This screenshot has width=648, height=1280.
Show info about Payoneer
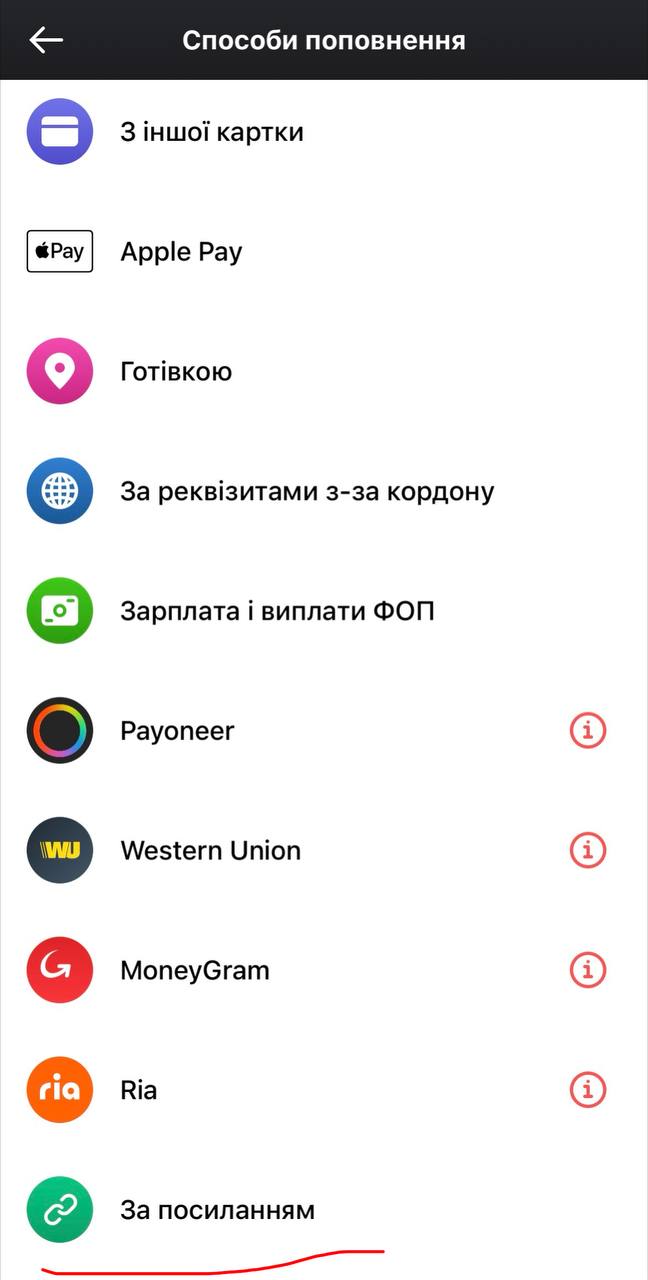click(588, 731)
